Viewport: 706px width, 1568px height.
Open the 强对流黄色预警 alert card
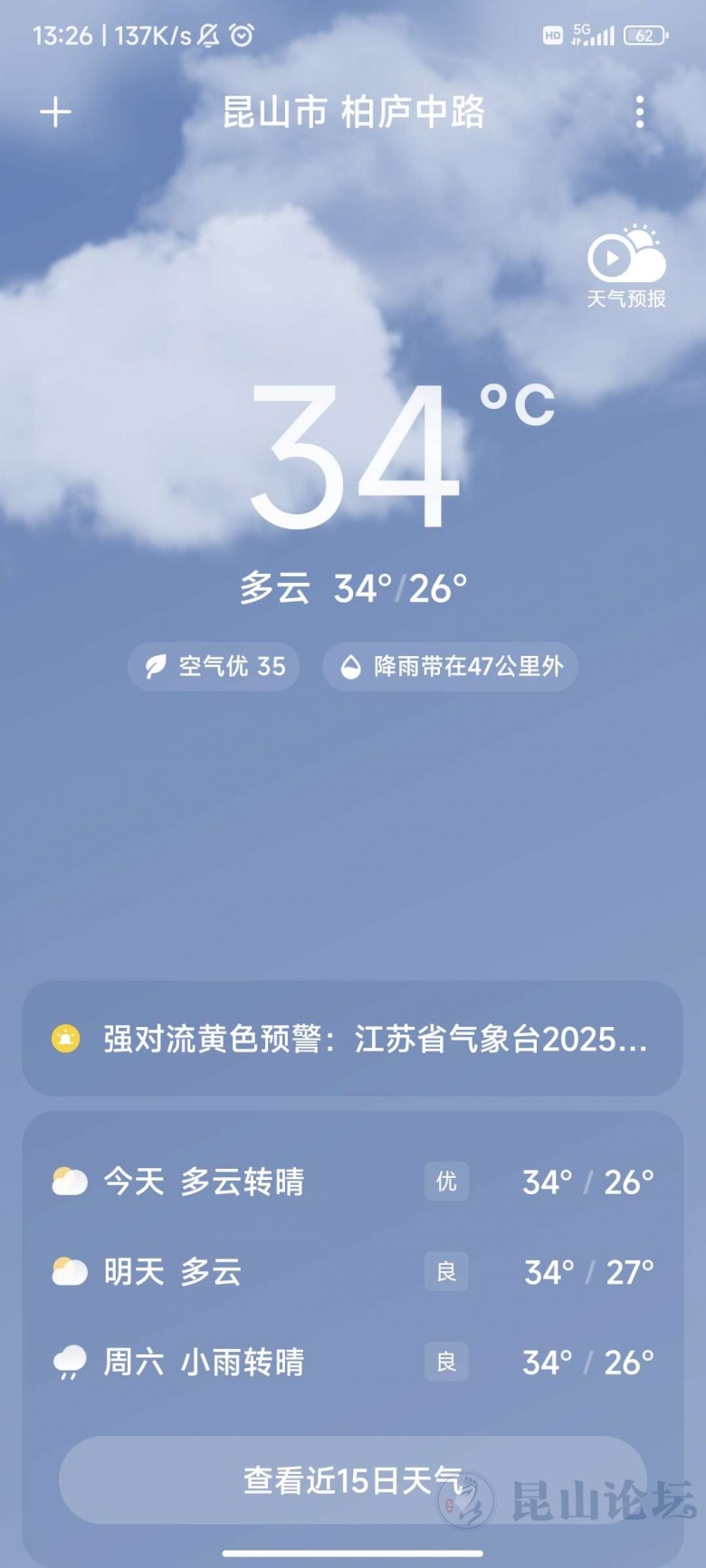(x=352, y=1039)
